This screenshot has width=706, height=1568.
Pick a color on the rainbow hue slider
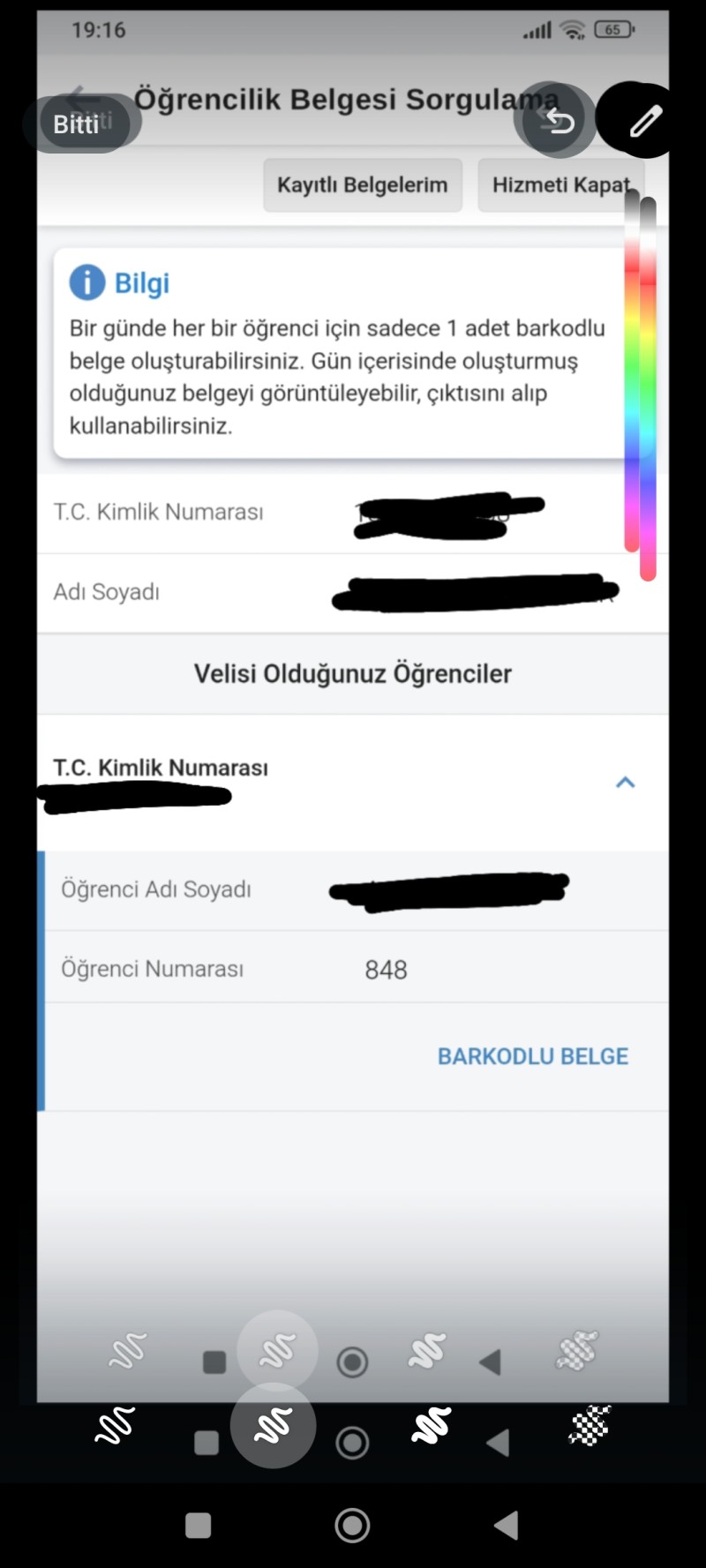point(648,388)
